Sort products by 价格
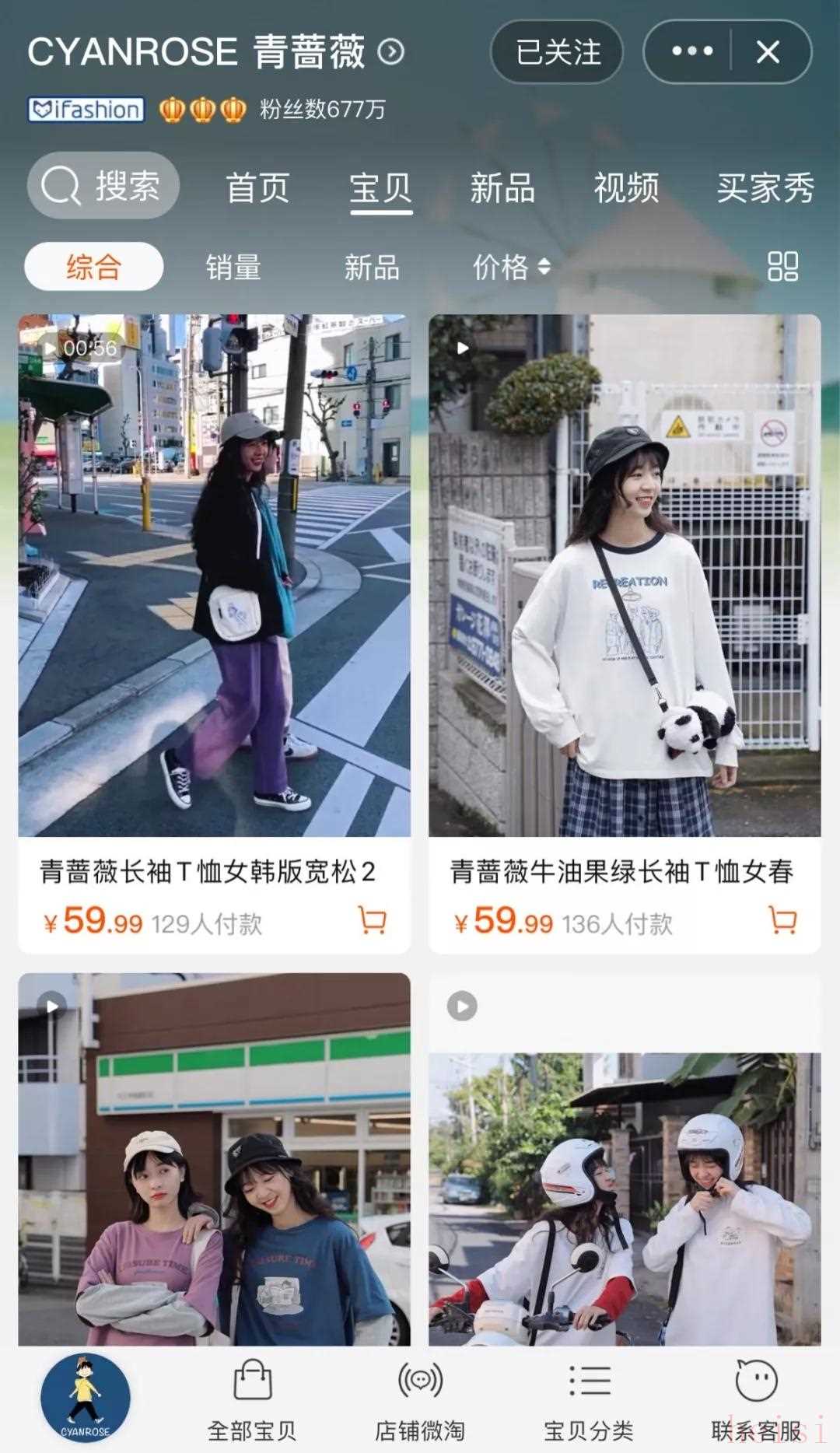This screenshot has height=1453, width=840. click(511, 267)
